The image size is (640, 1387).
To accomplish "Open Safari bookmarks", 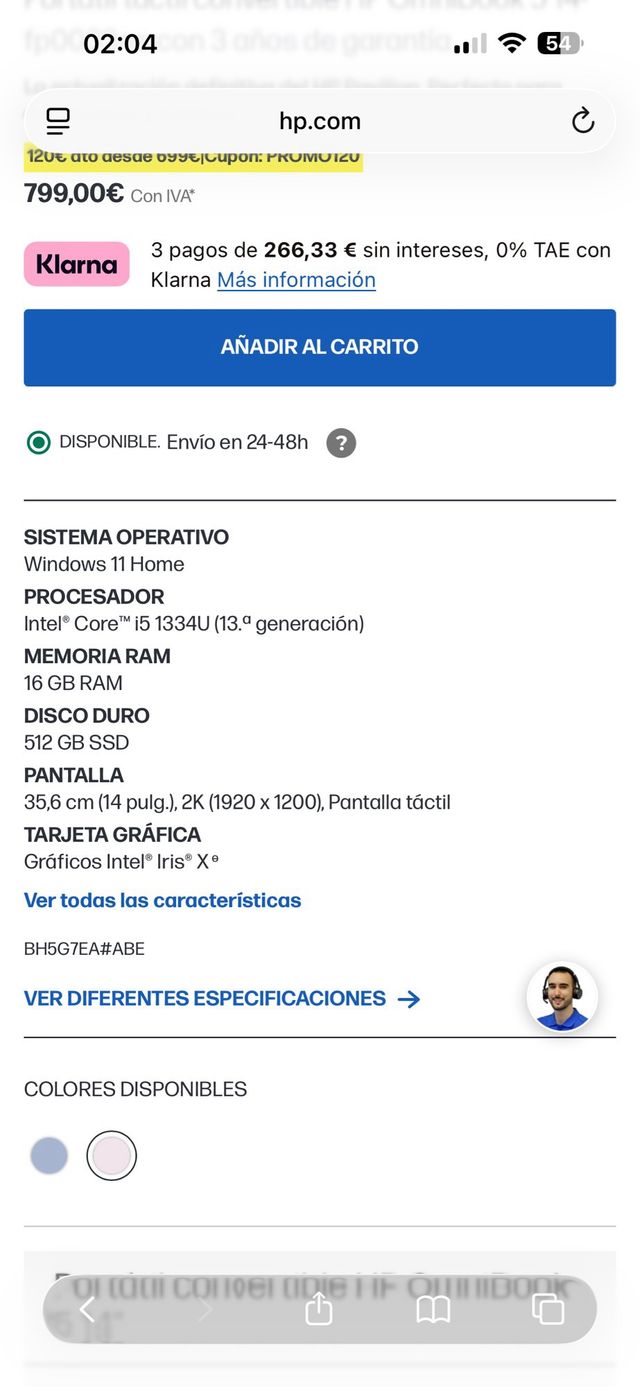I will coord(433,1309).
